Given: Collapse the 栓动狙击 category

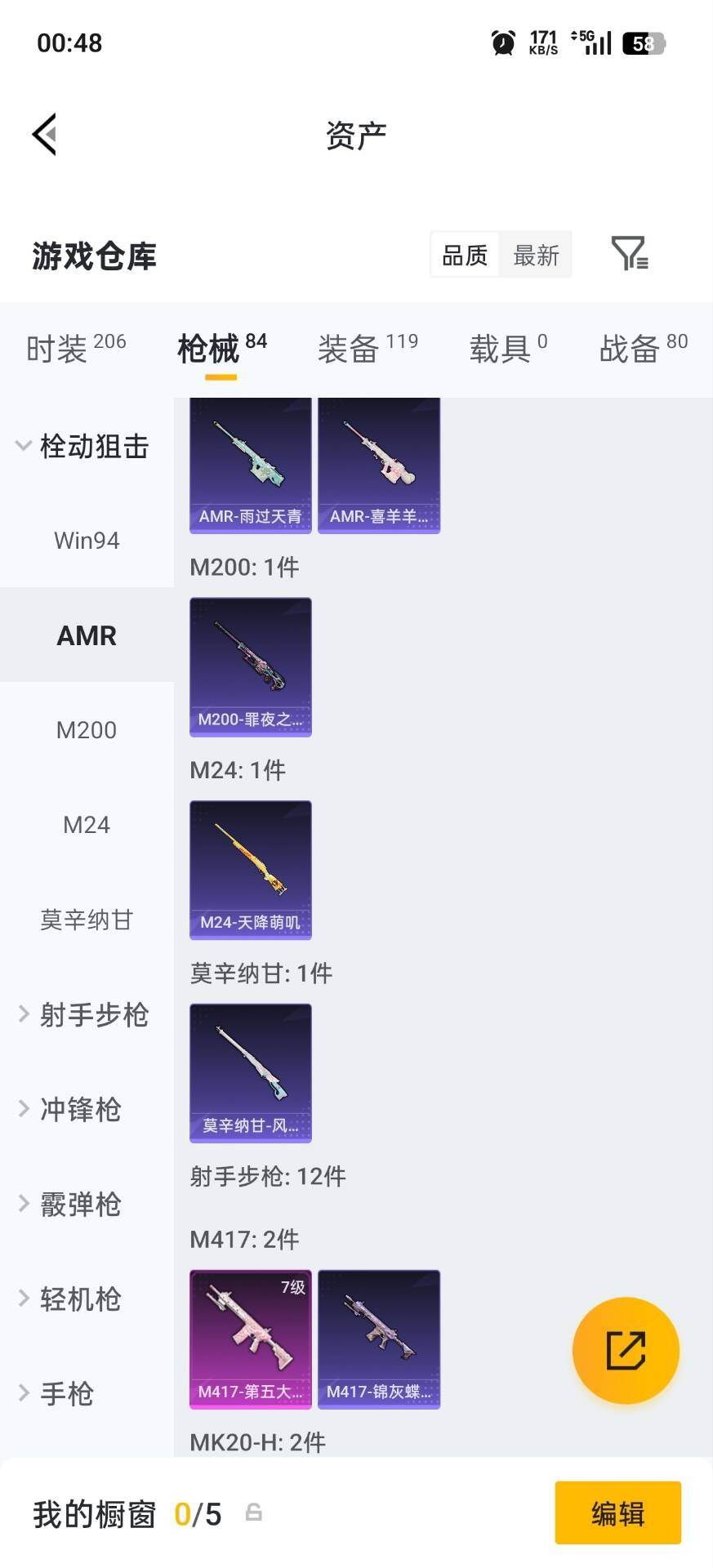Looking at the screenshot, I should tap(94, 447).
